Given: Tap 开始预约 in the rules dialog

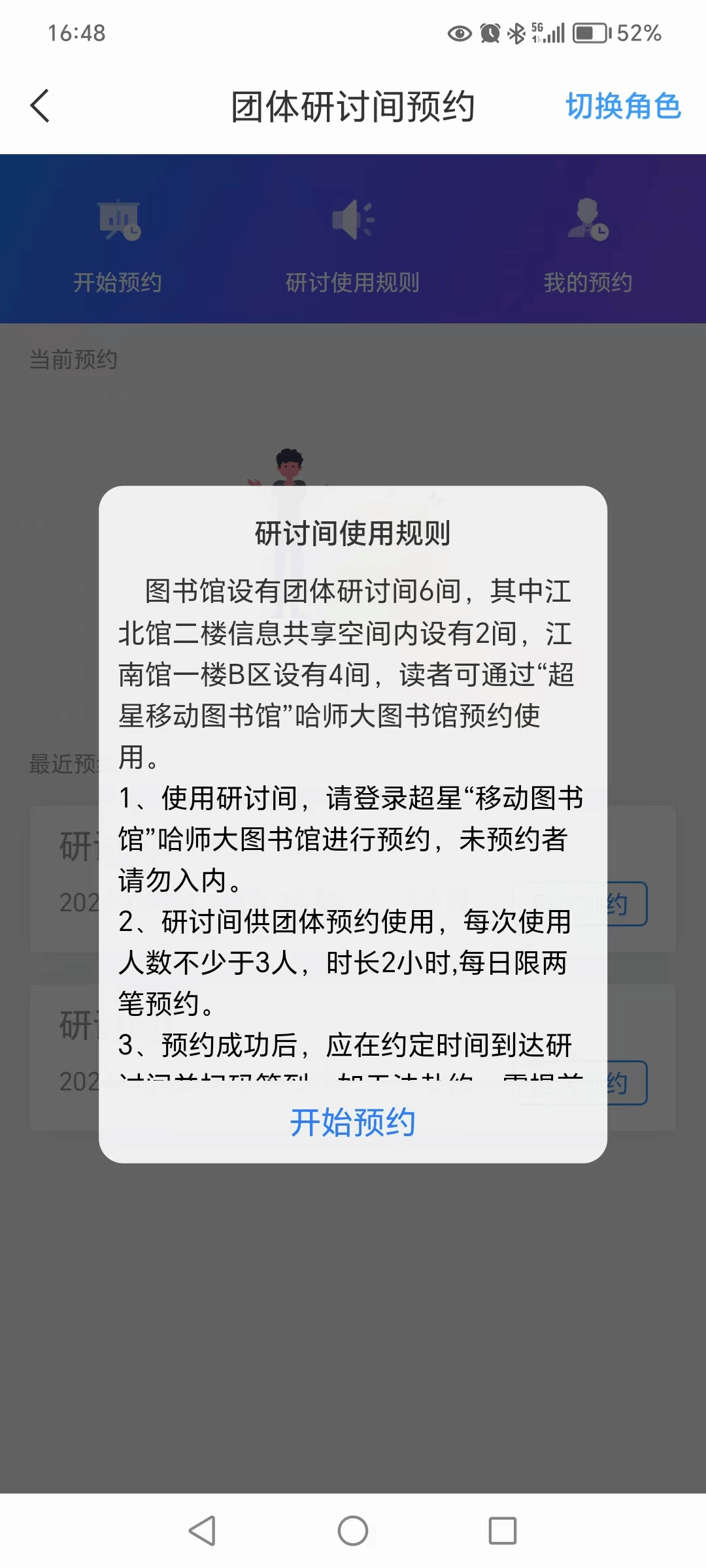Looking at the screenshot, I should 352,1122.
